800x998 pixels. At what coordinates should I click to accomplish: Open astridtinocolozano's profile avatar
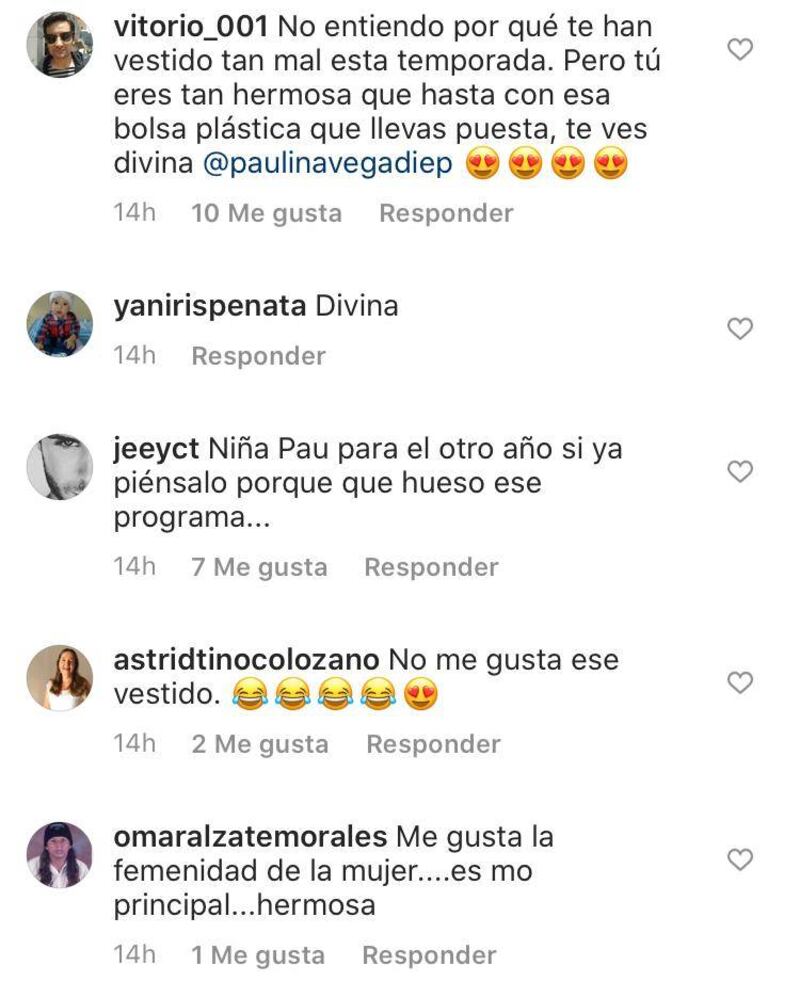(x=59, y=678)
